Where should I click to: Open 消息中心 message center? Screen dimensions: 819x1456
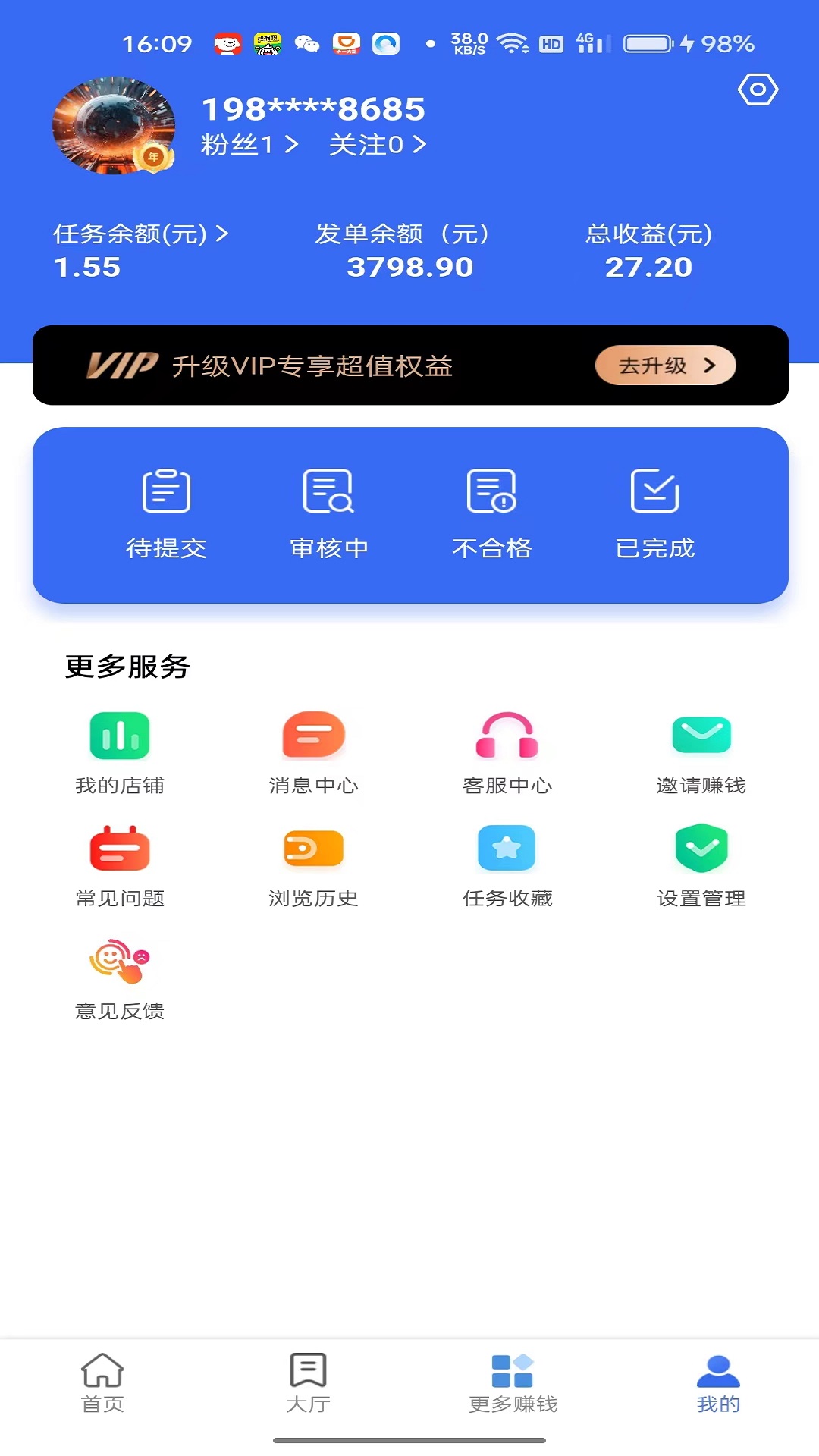tap(313, 752)
